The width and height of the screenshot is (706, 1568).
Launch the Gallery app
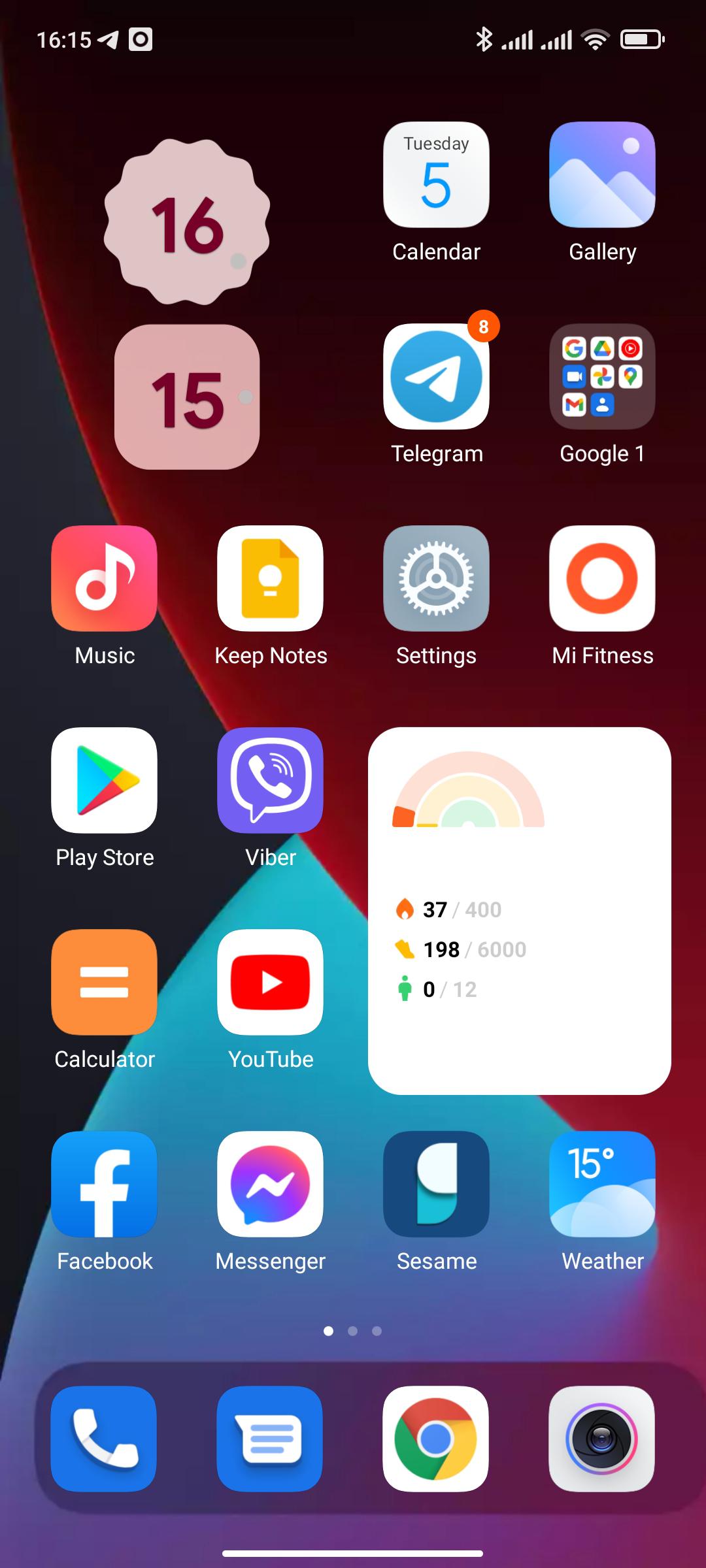tap(602, 175)
